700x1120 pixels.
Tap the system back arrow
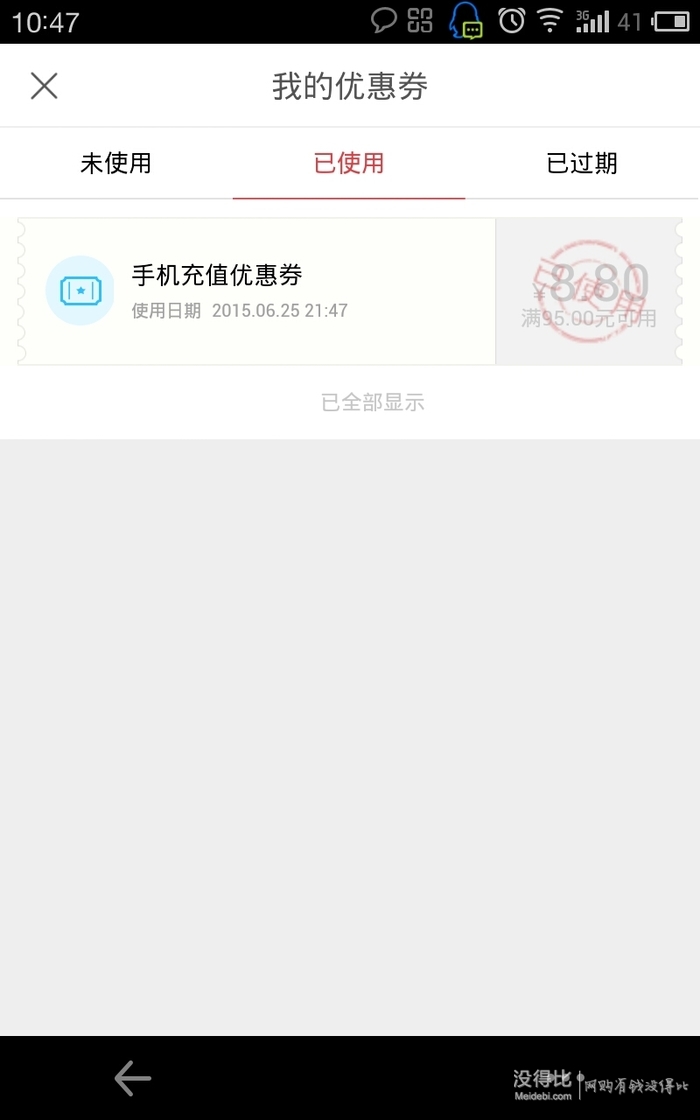pyautogui.click(x=133, y=1078)
